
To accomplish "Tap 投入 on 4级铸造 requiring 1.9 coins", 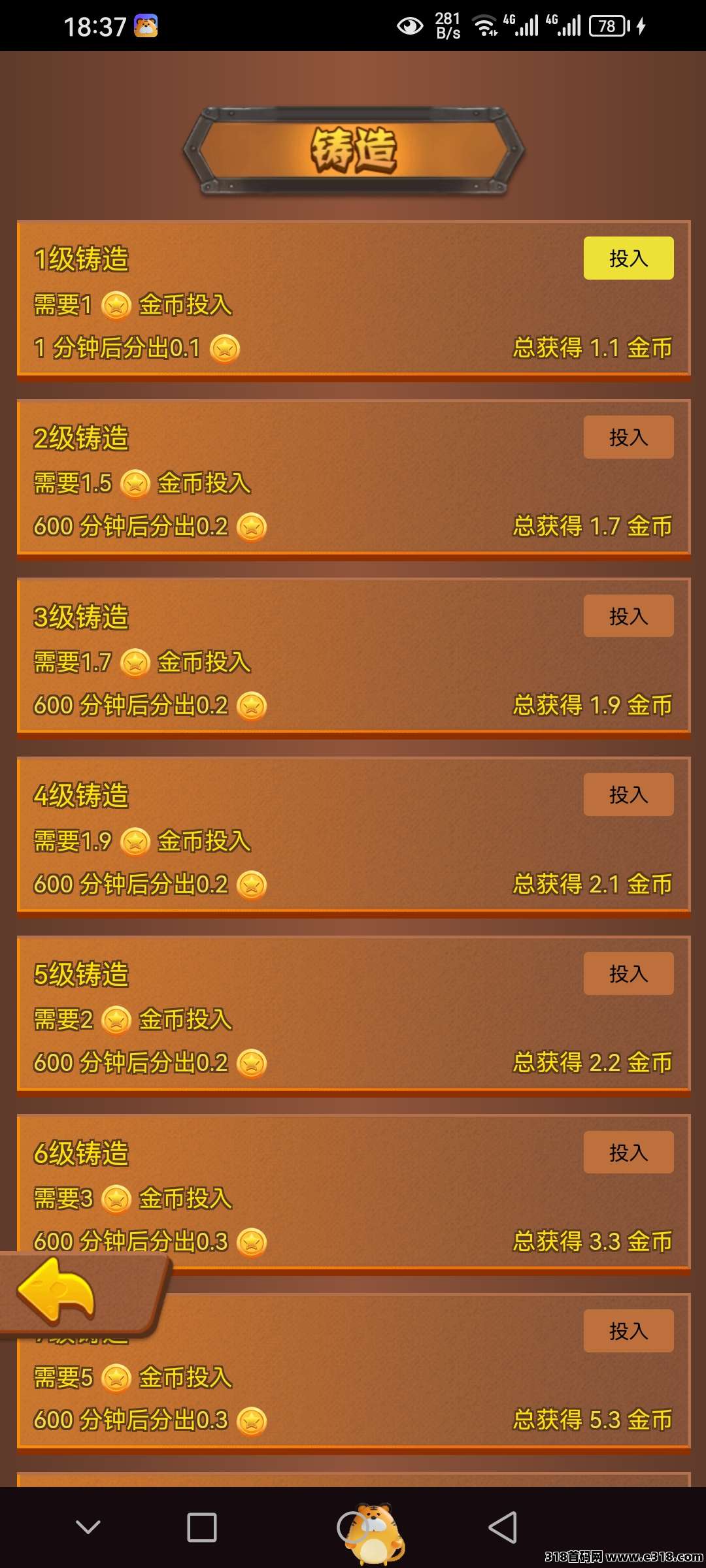I will click(x=628, y=794).
